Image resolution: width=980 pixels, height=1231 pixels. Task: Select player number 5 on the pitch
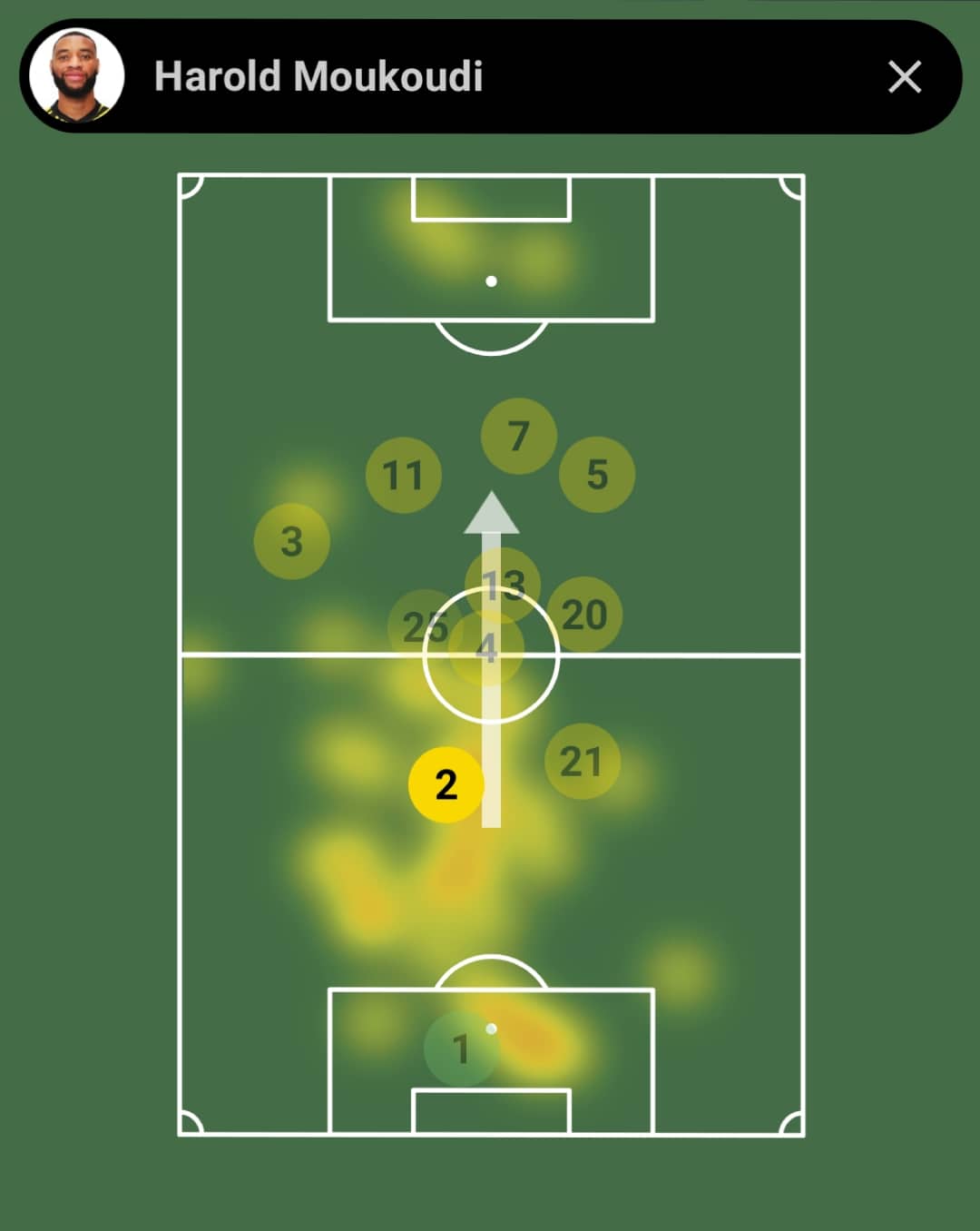point(596,474)
